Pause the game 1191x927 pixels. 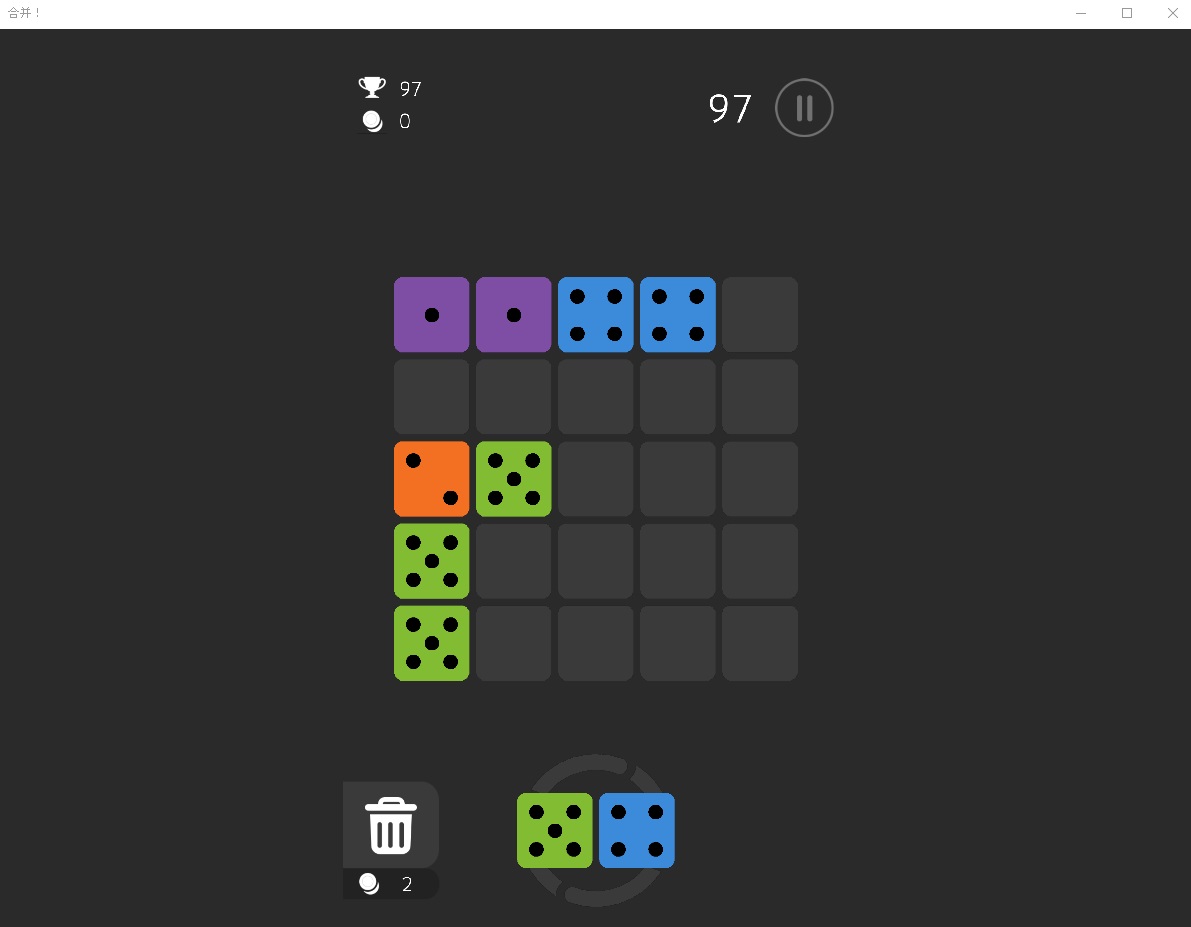804,108
